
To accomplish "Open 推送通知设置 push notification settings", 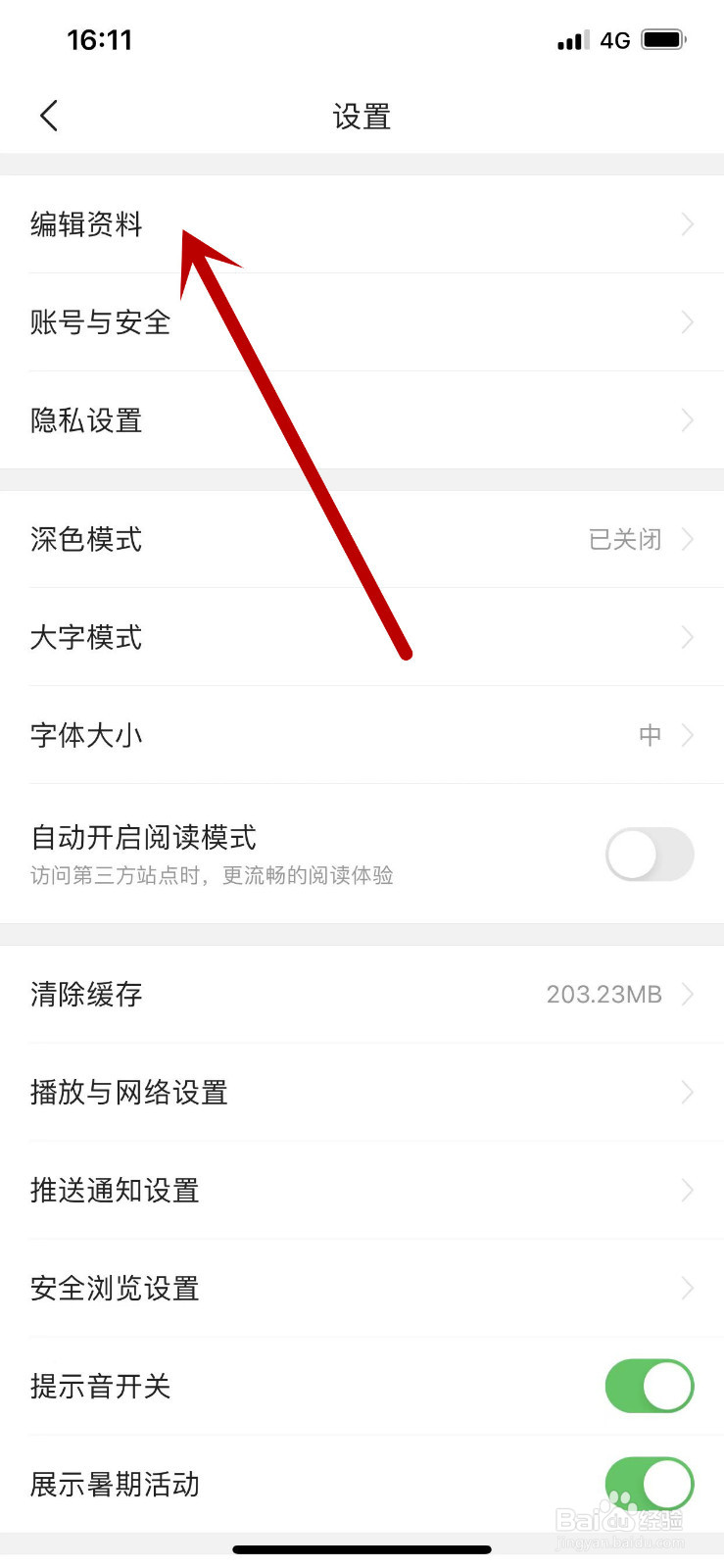I will pos(115,1190).
